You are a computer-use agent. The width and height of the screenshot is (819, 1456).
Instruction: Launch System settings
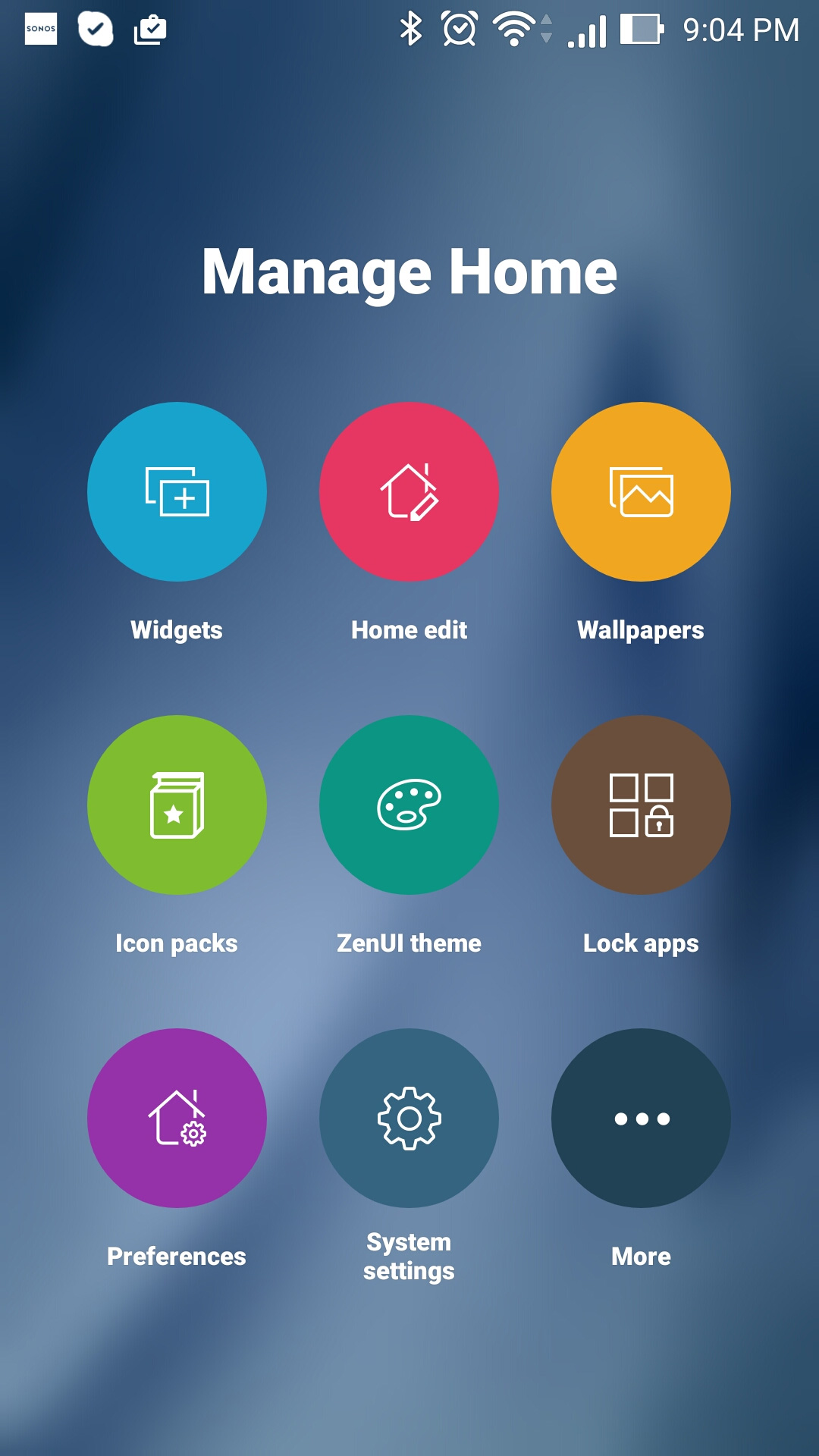tap(409, 1119)
